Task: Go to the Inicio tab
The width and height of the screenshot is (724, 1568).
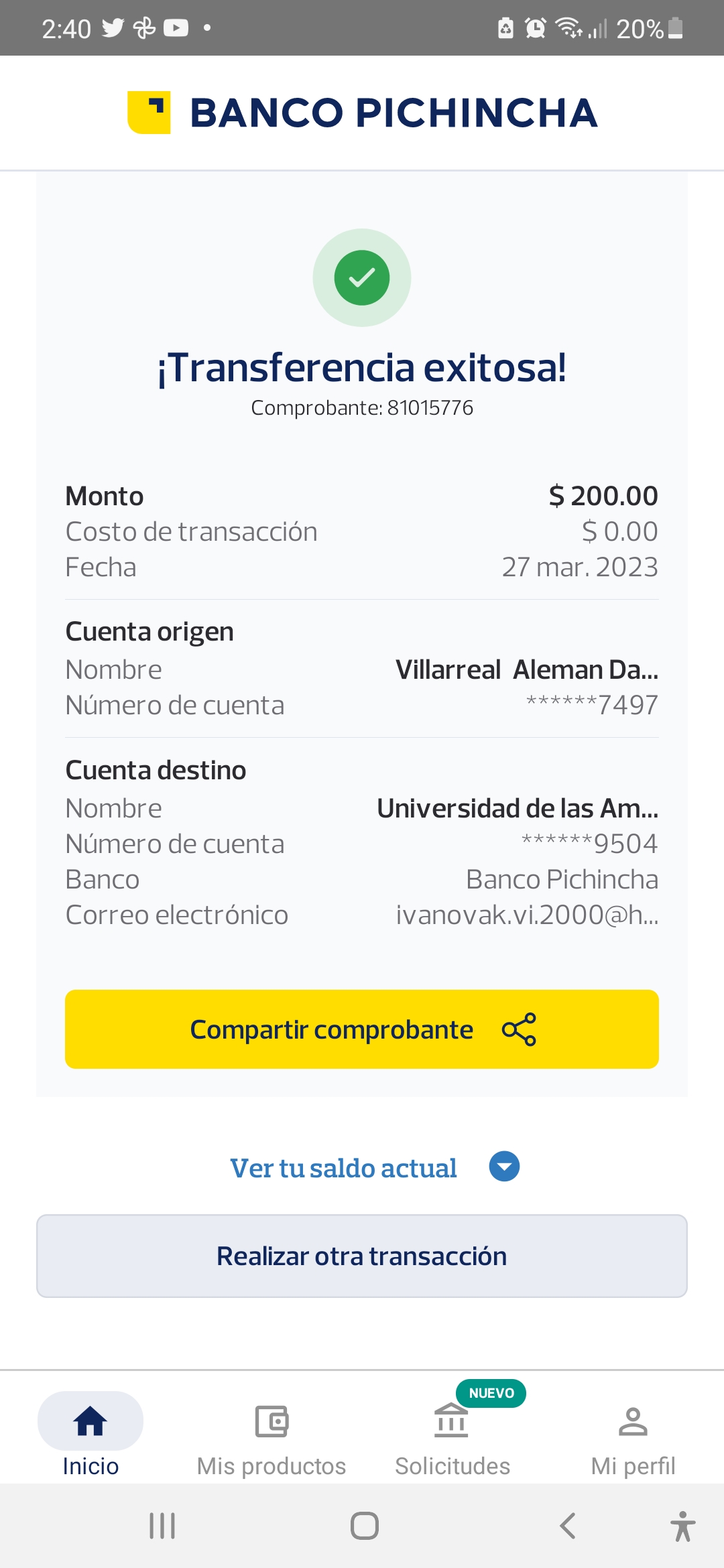Action: tap(90, 1434)
